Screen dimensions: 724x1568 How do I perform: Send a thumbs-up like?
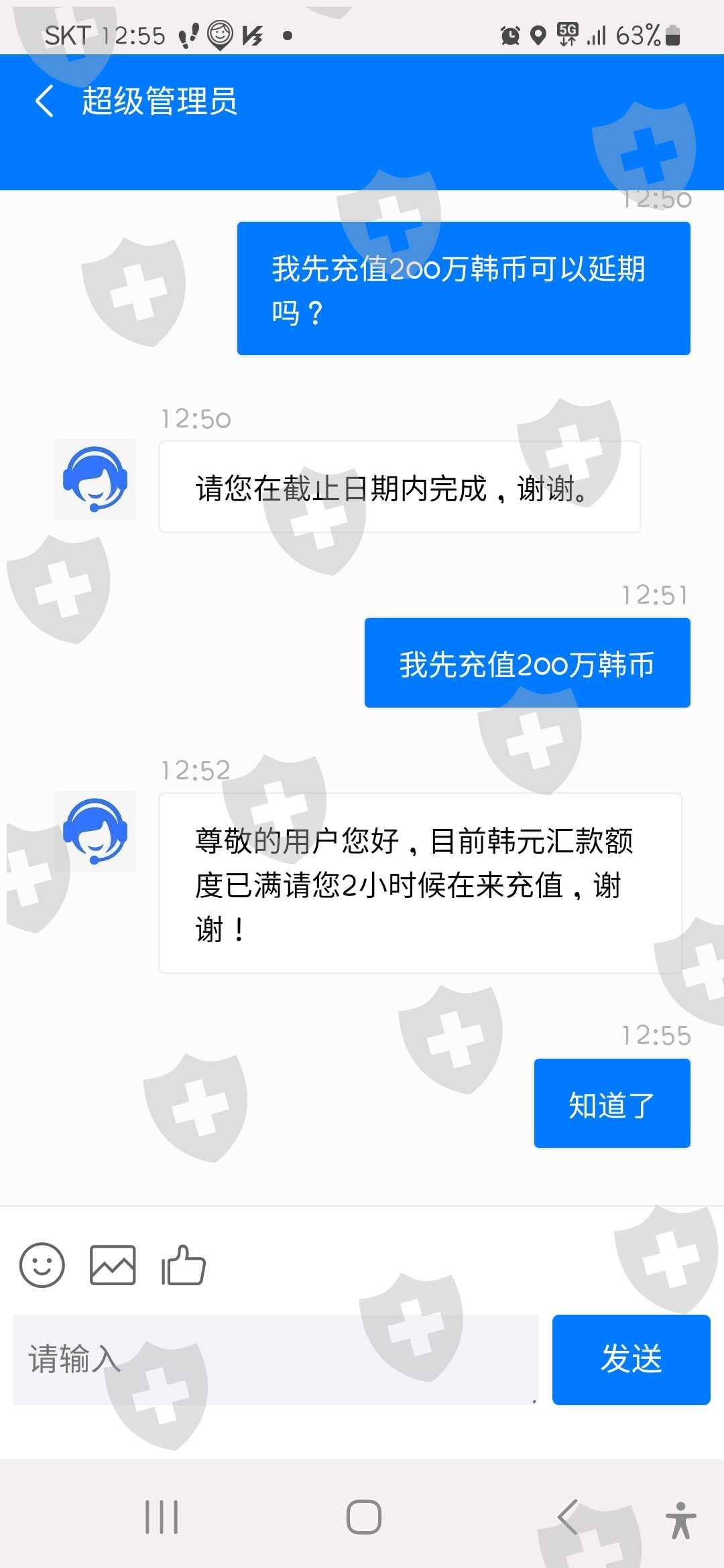pos(183,1265)
